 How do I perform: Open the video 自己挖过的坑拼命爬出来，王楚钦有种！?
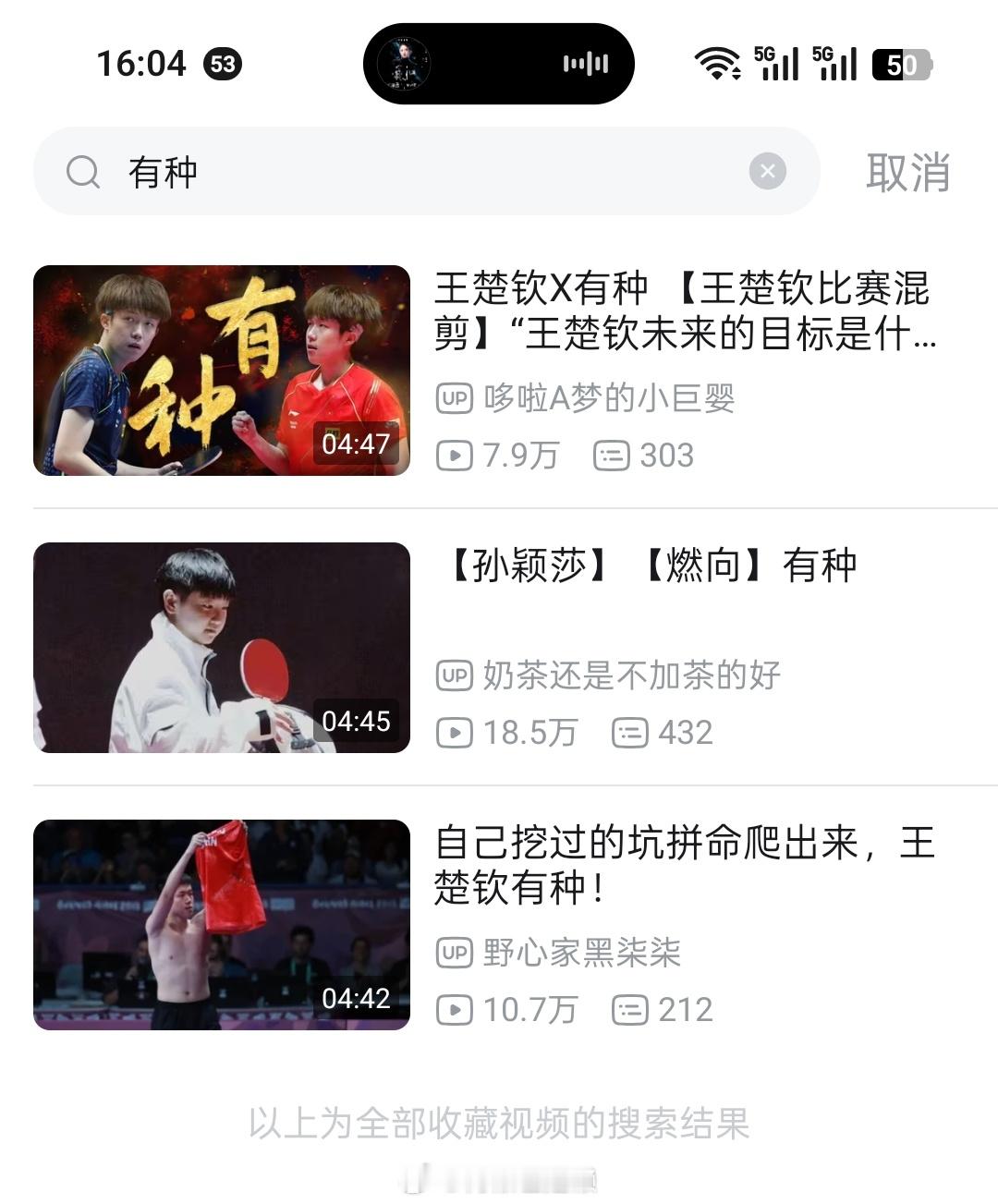coord(684,865)
